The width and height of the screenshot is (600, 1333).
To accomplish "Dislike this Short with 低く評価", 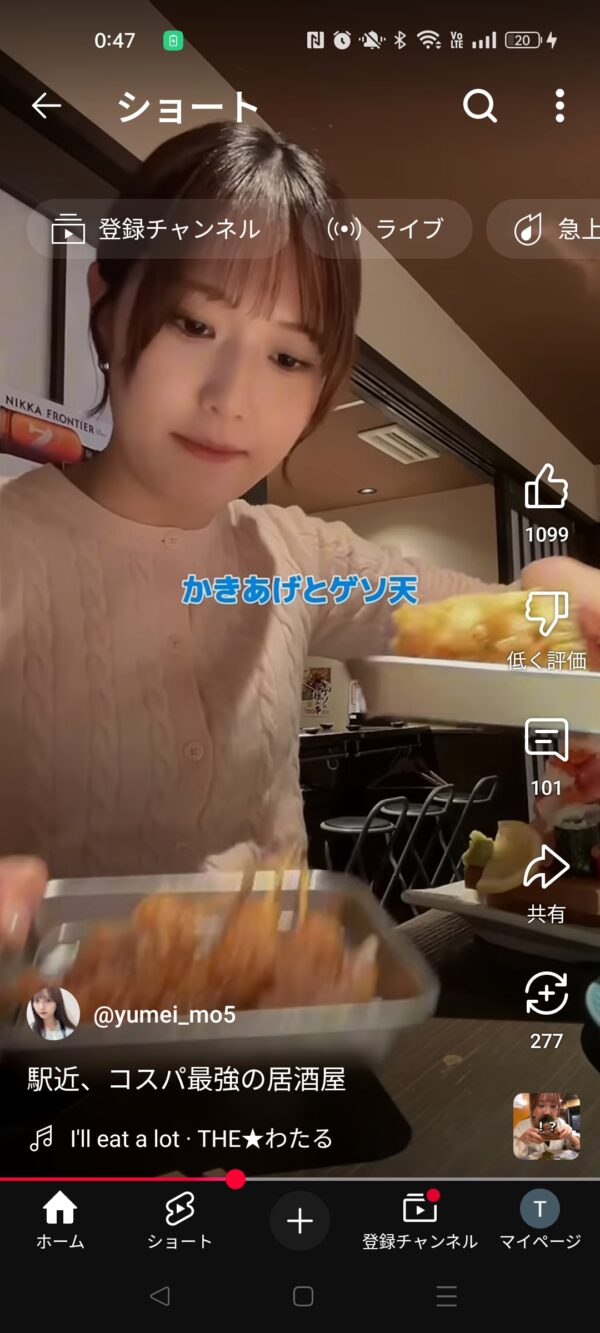I will point(546,615).
